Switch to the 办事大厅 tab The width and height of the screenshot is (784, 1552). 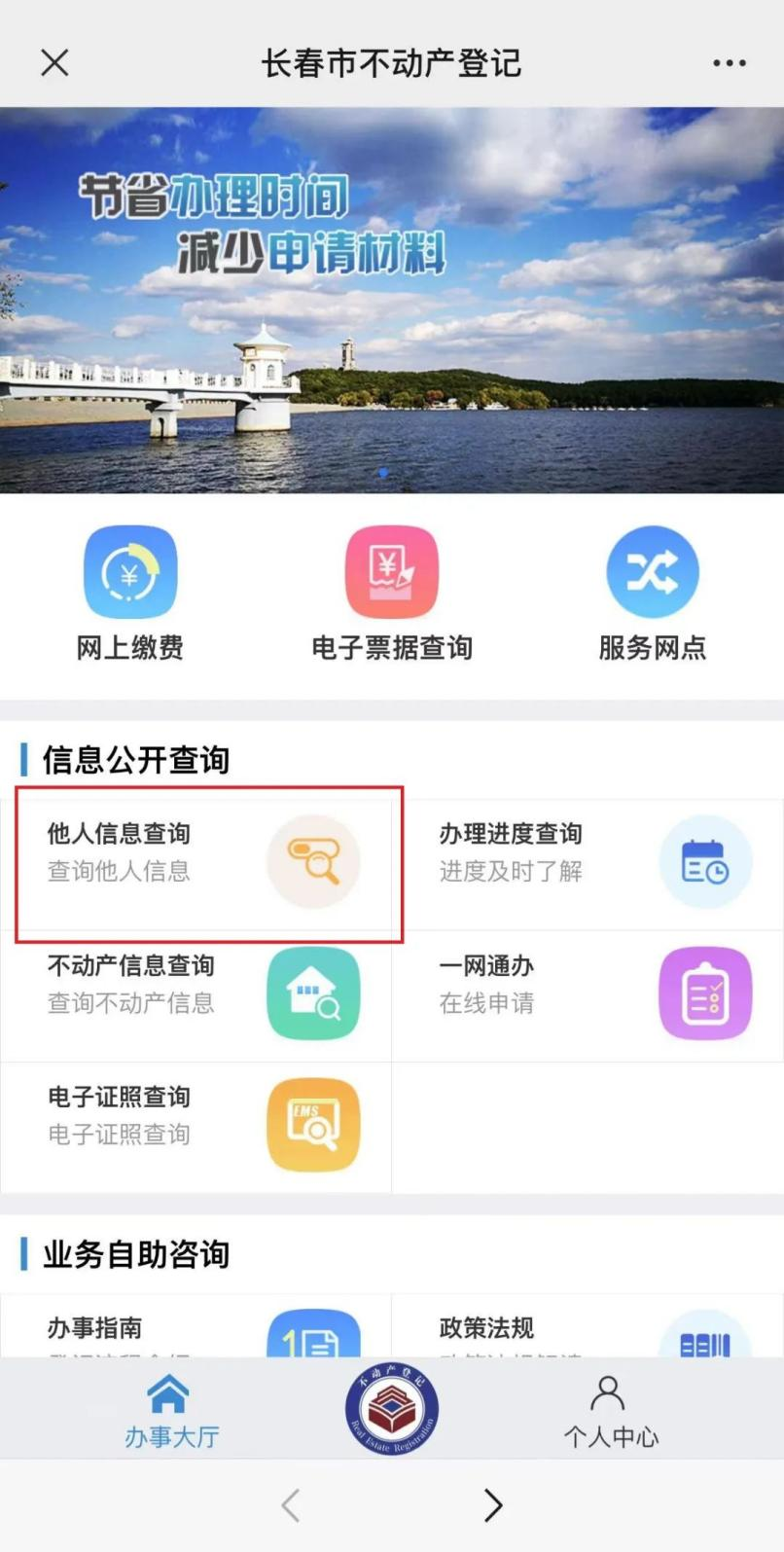(x=171, y=1411)
